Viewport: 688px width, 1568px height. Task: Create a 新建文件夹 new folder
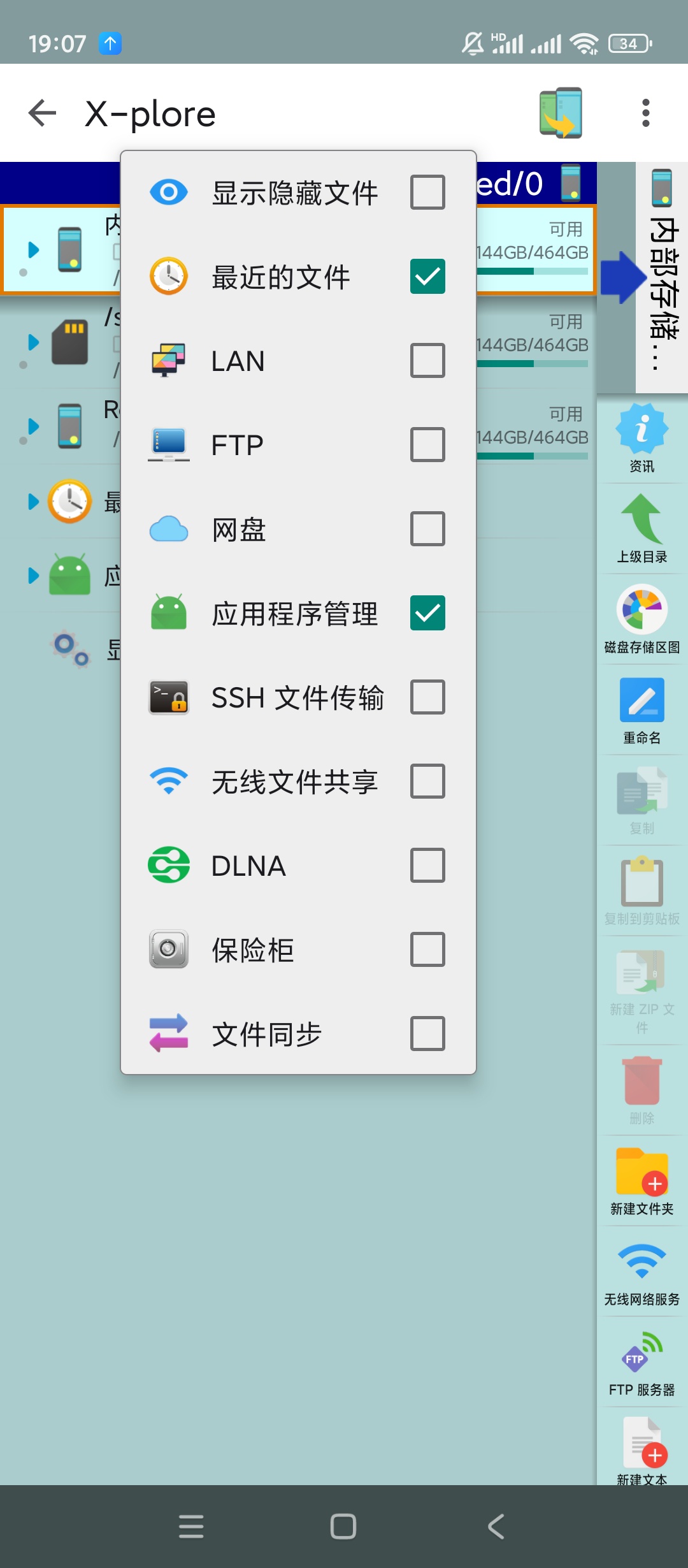tap(641, 1181)
